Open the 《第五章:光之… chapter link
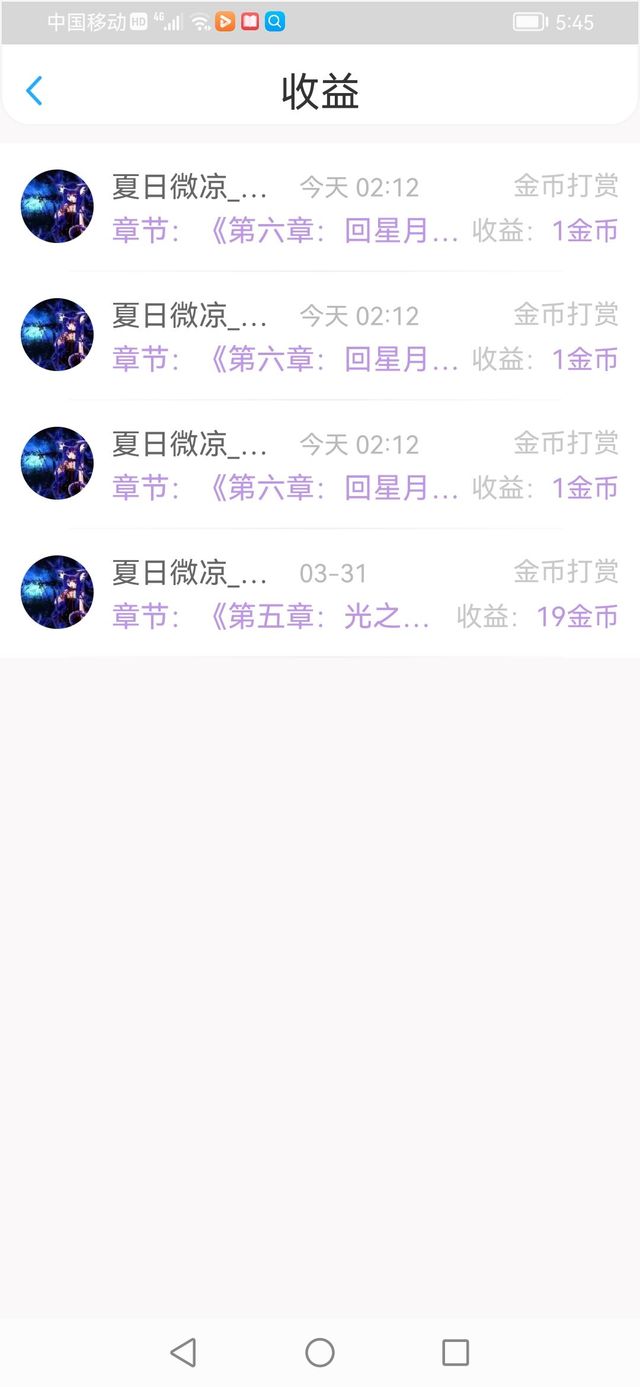640x1387 pixels. tap(320, 616)
